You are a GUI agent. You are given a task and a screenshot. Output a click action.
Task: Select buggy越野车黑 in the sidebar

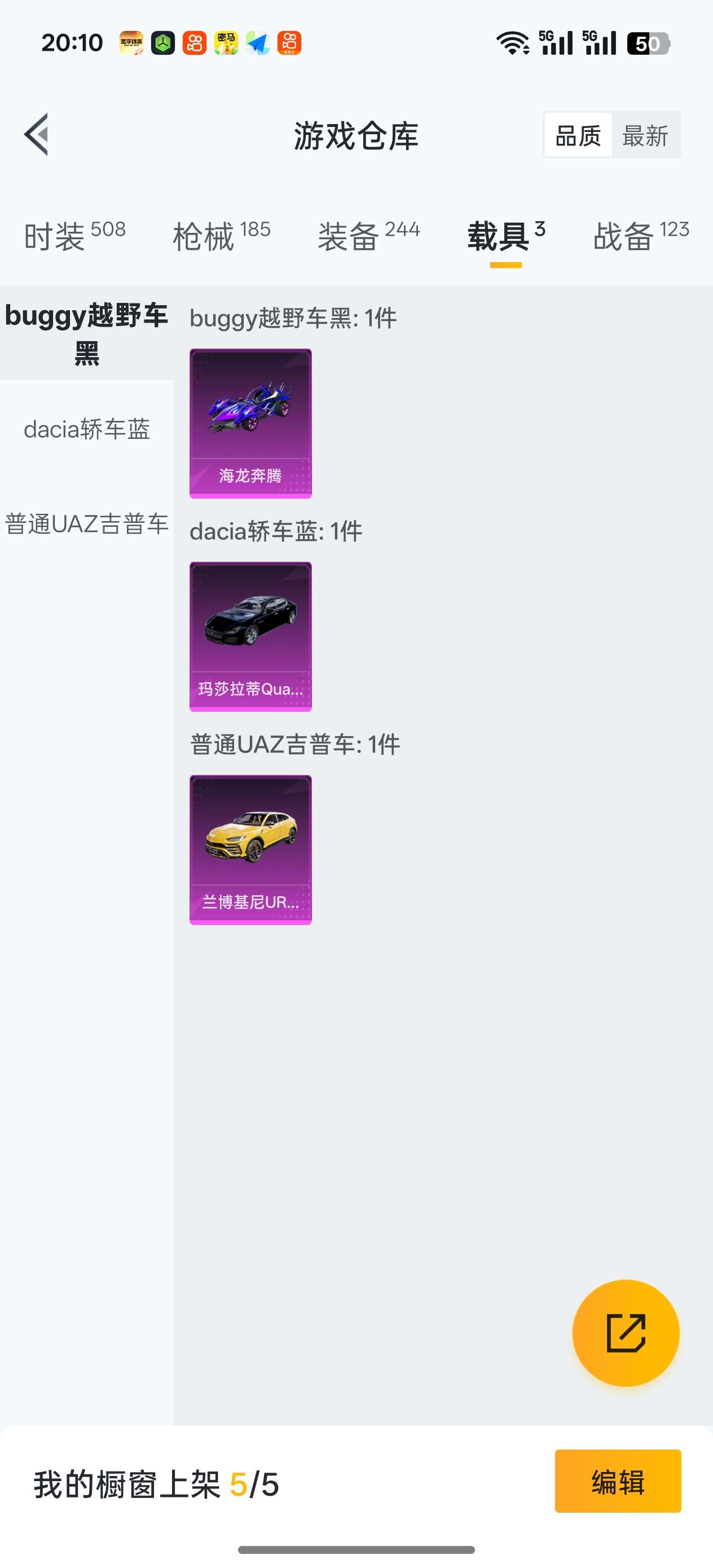[x=86, y=333]
